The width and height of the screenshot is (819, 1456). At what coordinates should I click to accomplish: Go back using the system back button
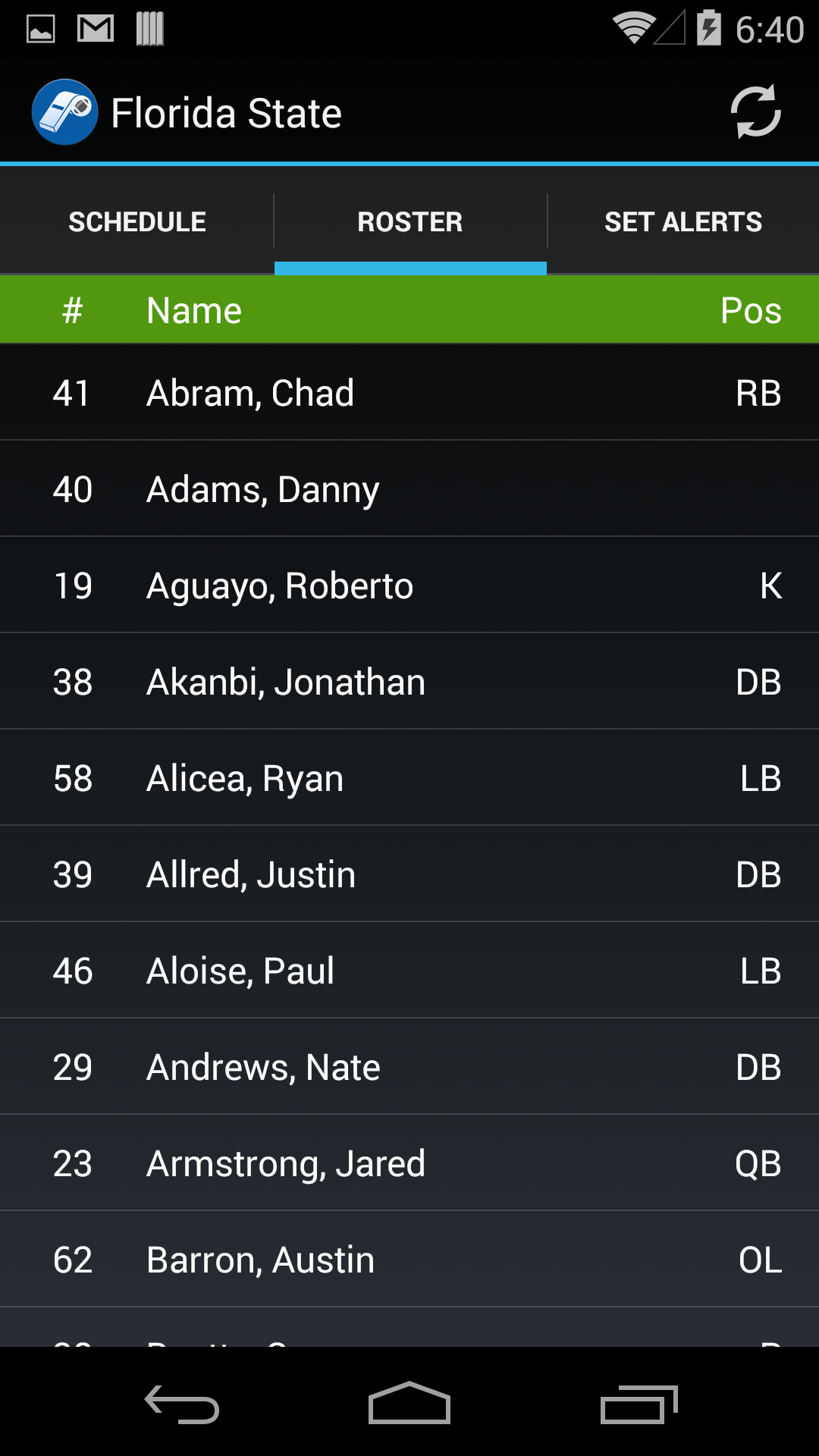coord(182,1404)
